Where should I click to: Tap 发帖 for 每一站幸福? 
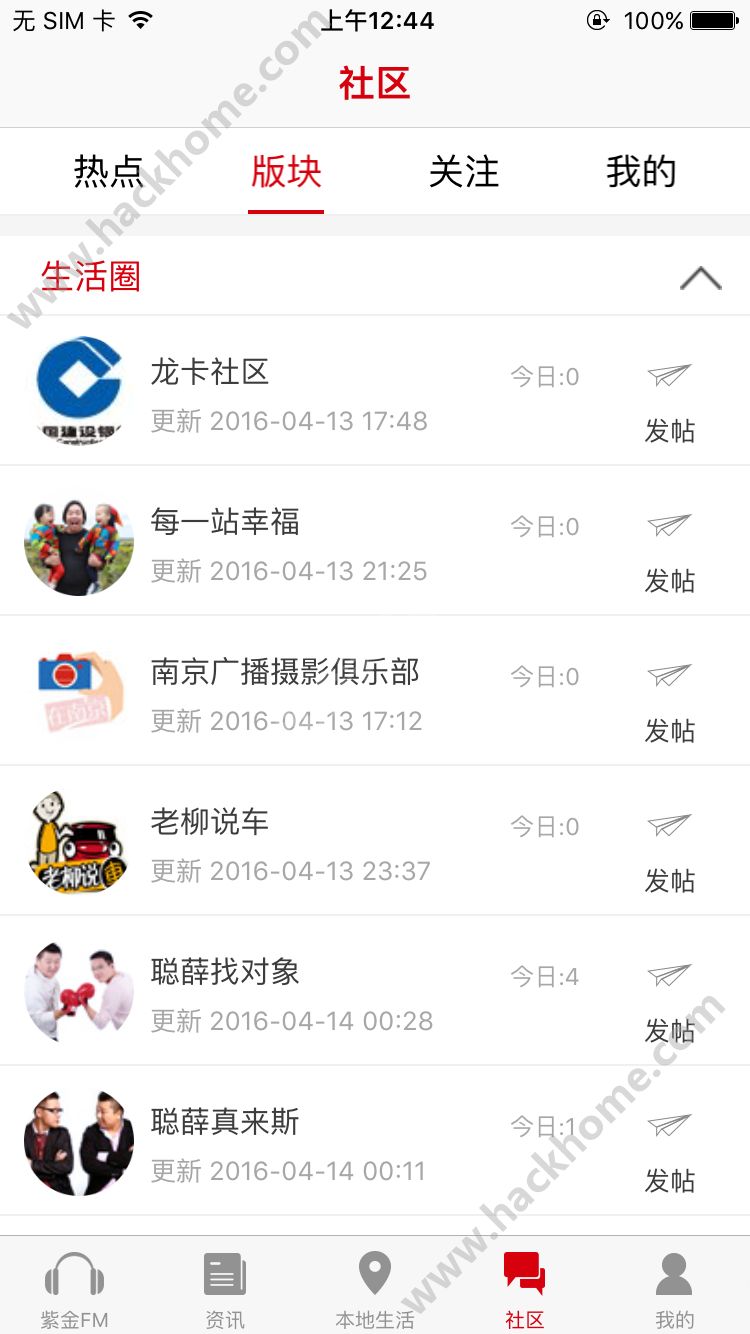[669, 553]
